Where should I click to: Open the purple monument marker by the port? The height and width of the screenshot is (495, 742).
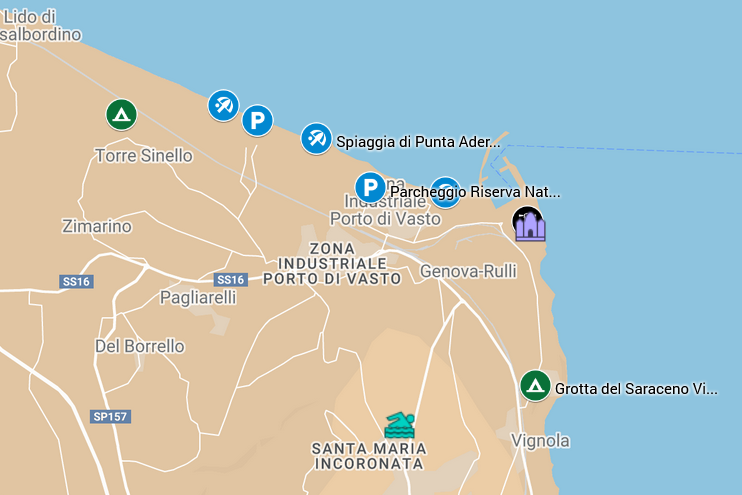coord(529,227)
